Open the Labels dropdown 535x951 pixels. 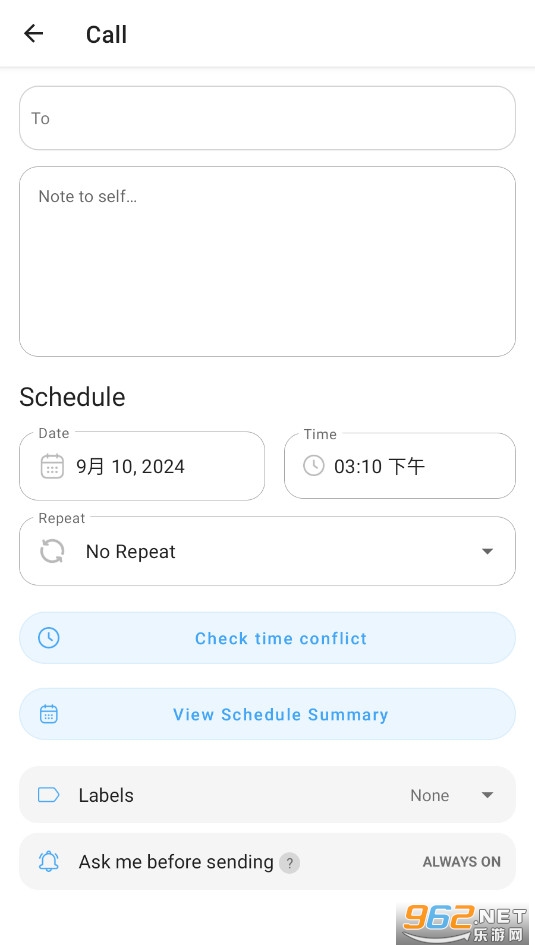click(268, 795)
